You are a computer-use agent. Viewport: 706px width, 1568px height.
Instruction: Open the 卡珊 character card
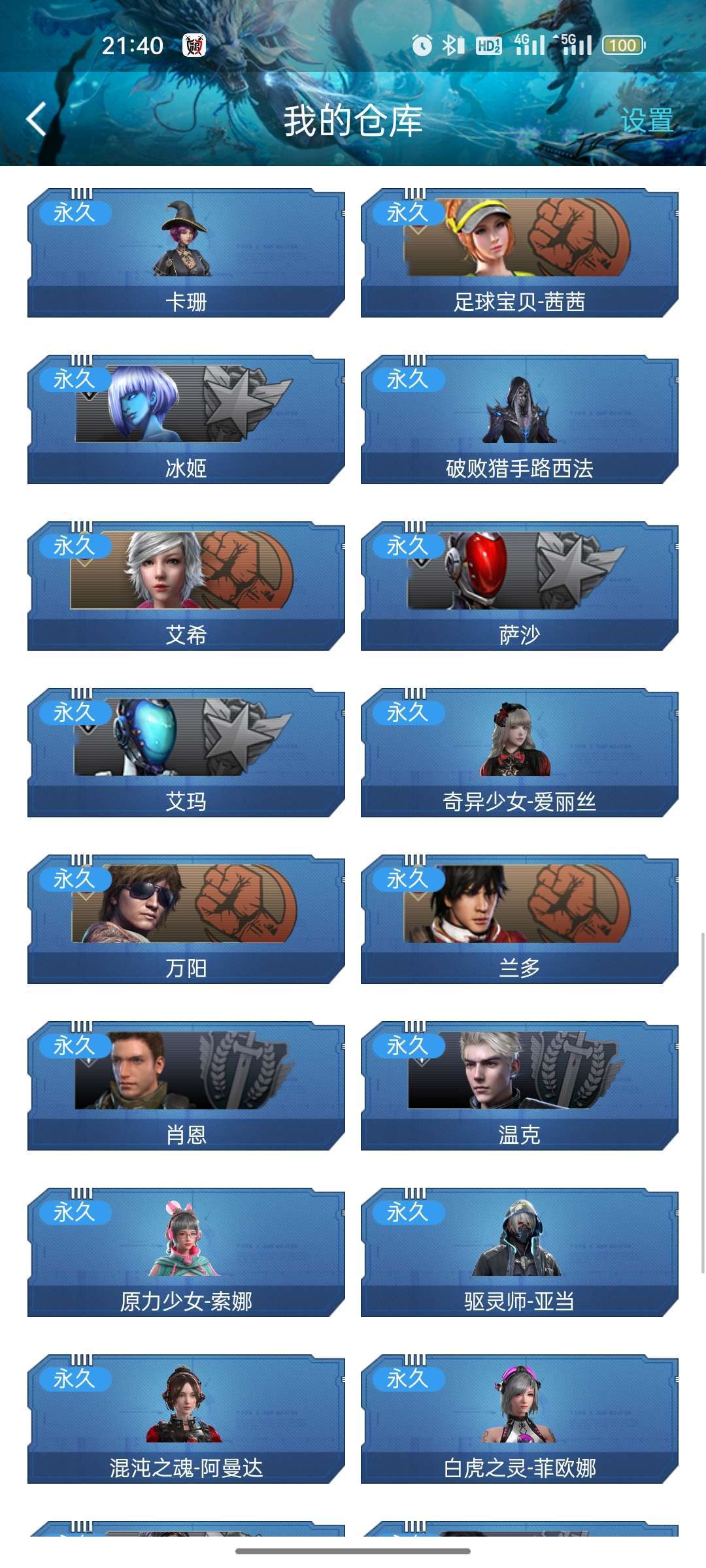186,253
